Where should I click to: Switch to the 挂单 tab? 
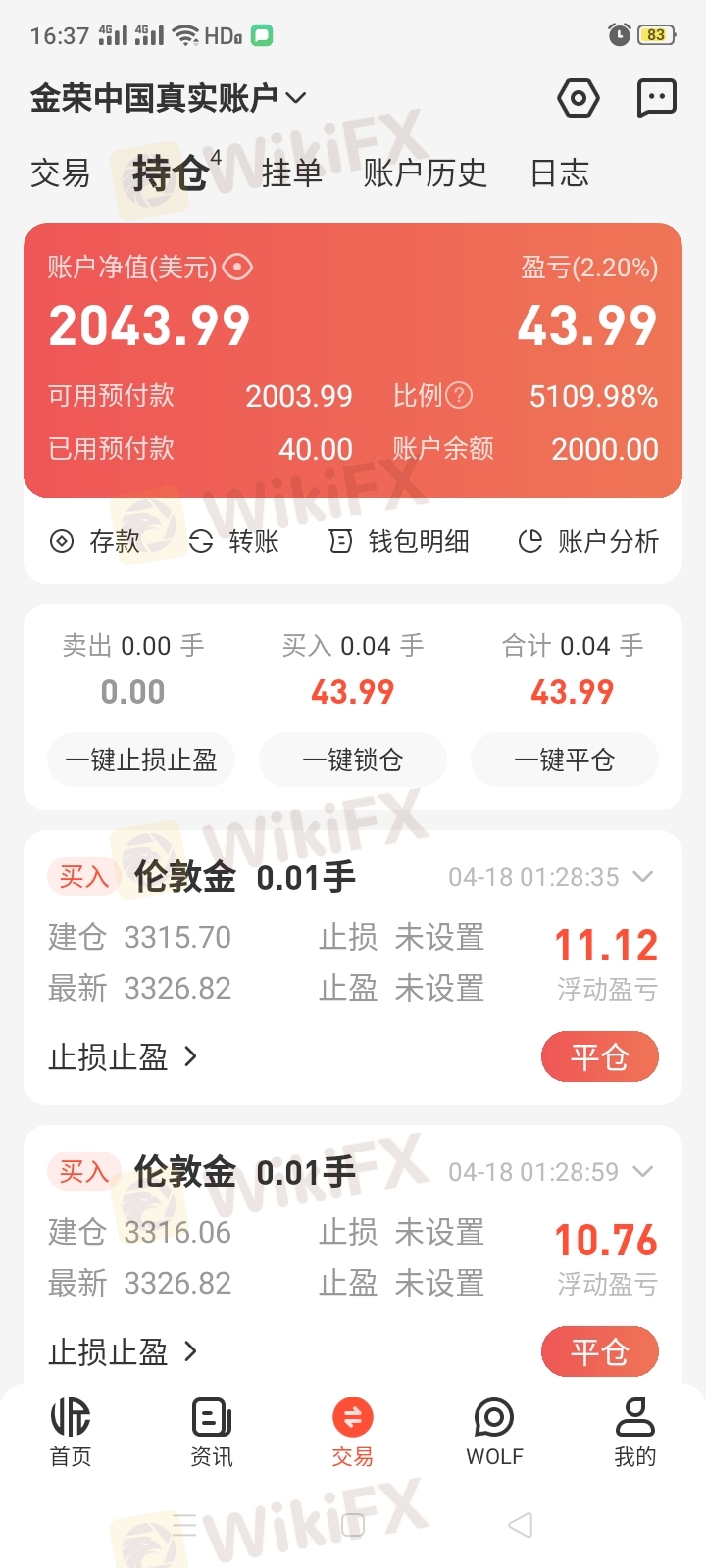[x=292, y=173]
